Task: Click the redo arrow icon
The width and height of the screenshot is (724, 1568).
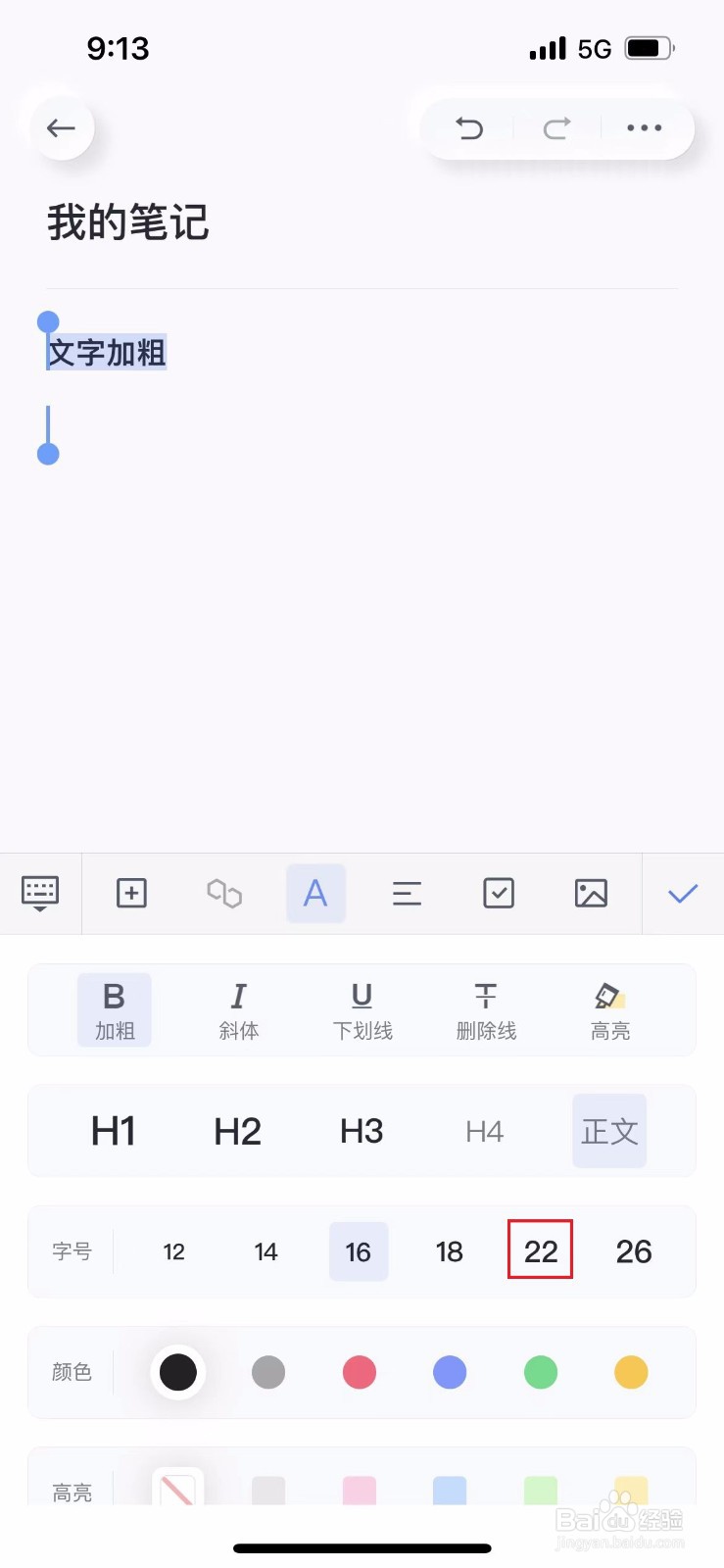Action: pyautogui.click(x=555, y=128)
